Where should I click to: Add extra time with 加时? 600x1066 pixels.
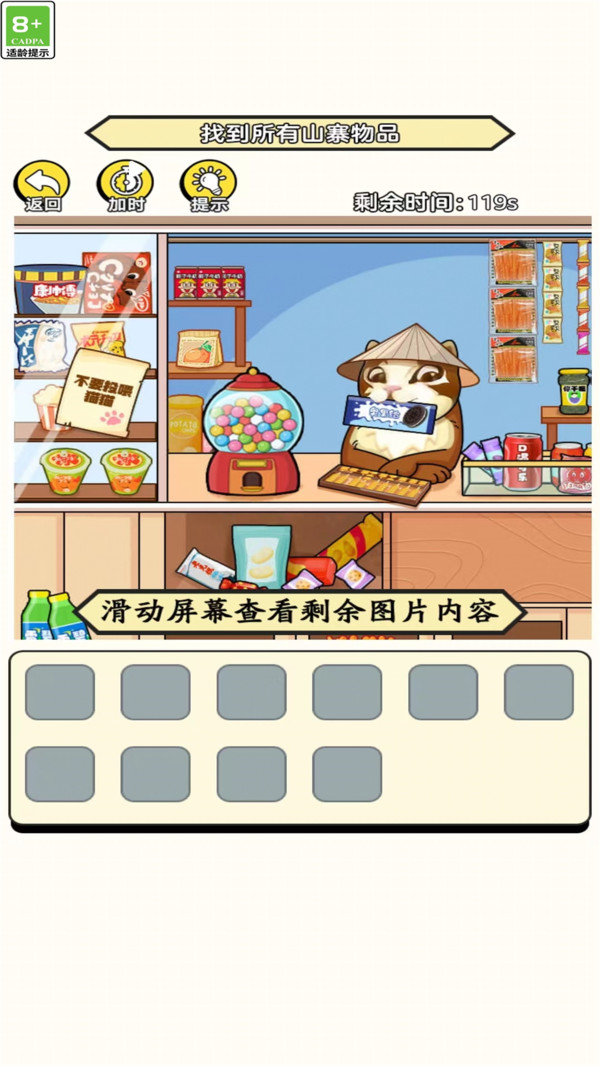[126, 185]
